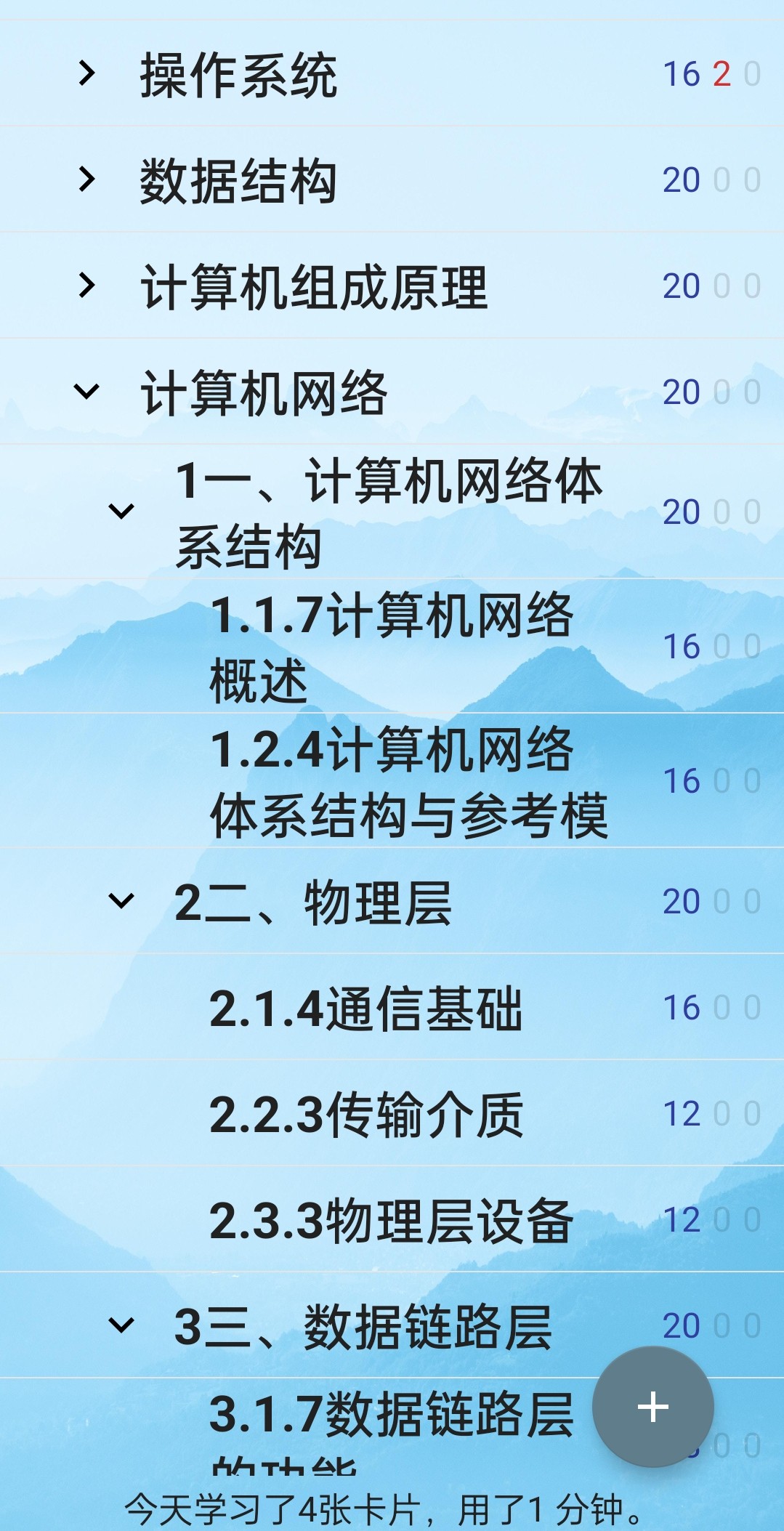This screenshot has width=784, height=1531.
Task: Collapse the 1一、计算机网络体系结构 subdeck chevron
Action: [x=121, y=511]
